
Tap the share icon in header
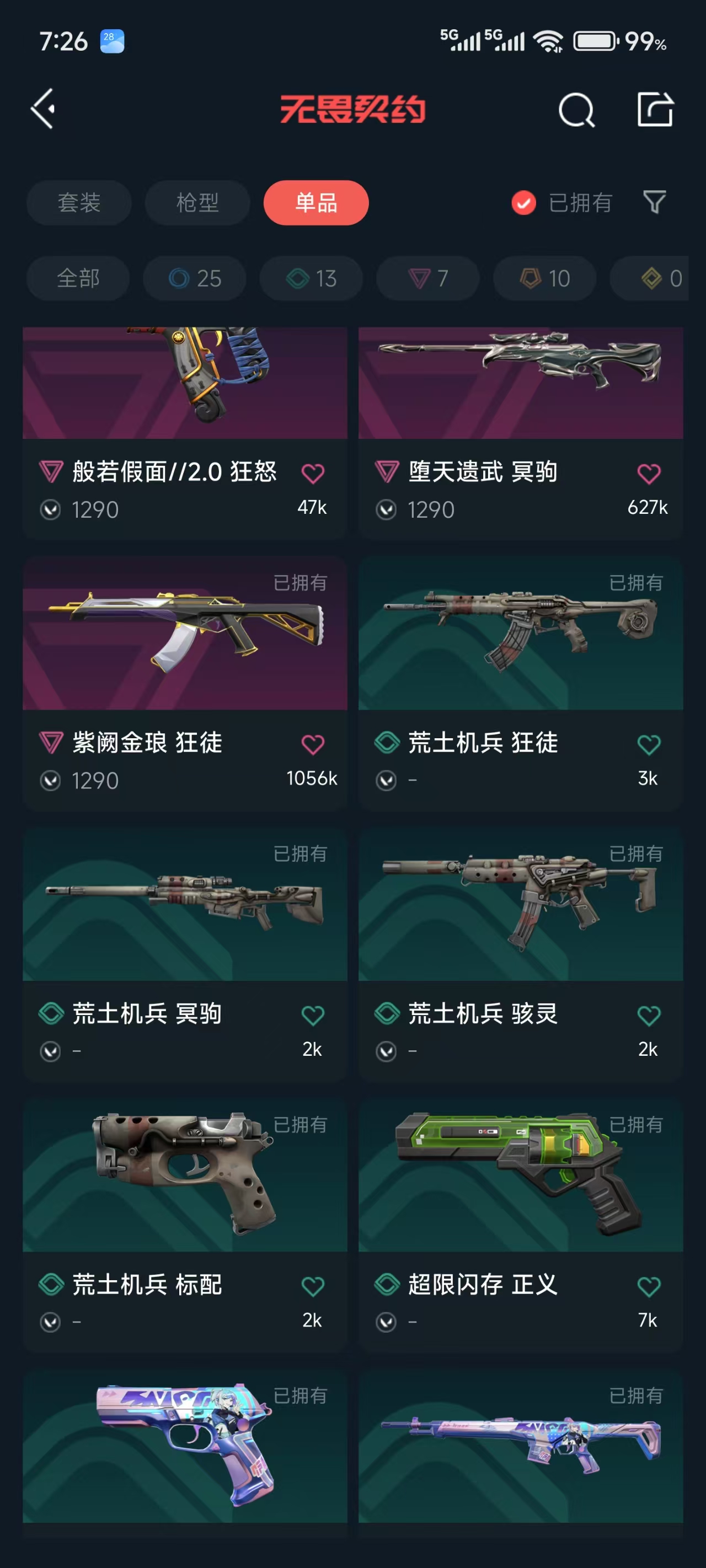point(655,110)
